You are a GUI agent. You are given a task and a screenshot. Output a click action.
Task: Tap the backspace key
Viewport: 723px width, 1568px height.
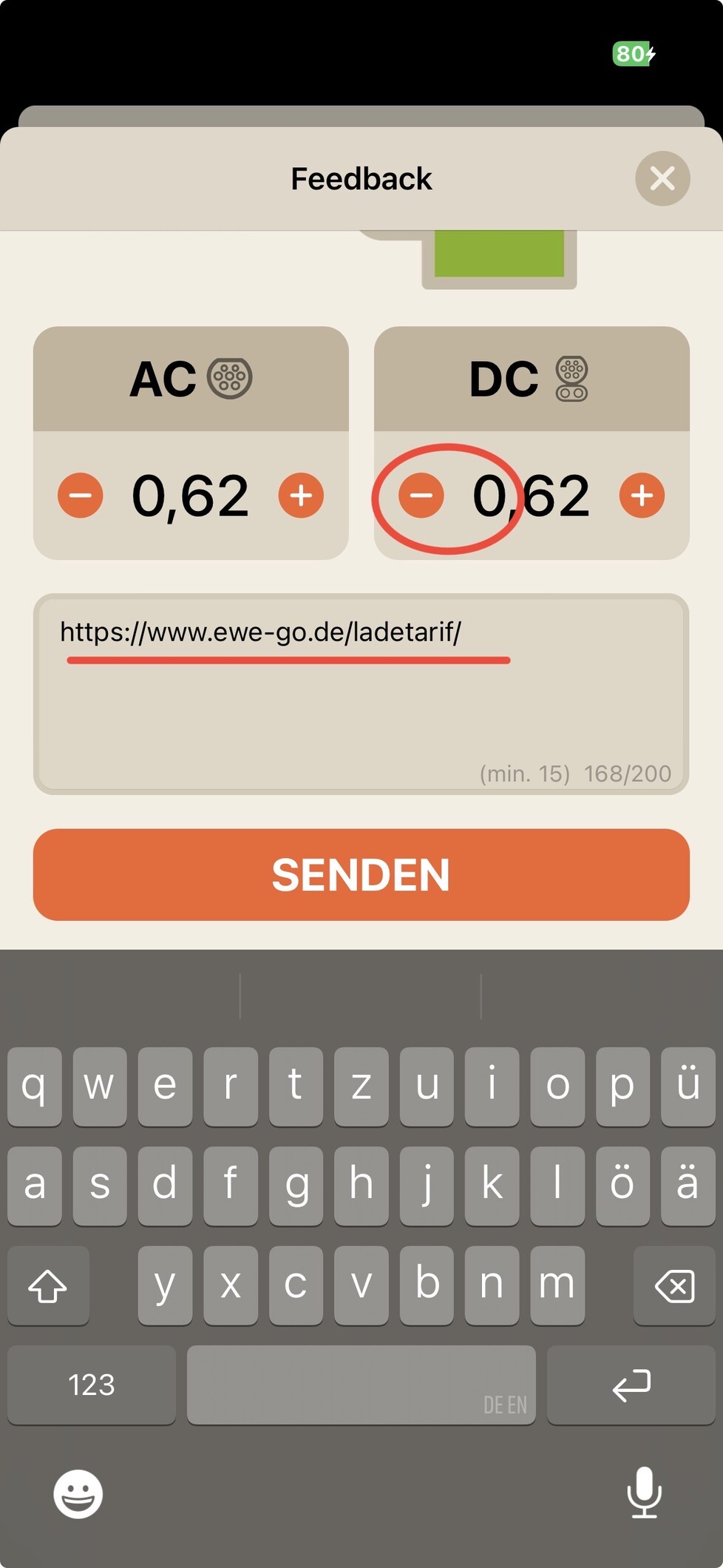click(x=675, y=1285)
